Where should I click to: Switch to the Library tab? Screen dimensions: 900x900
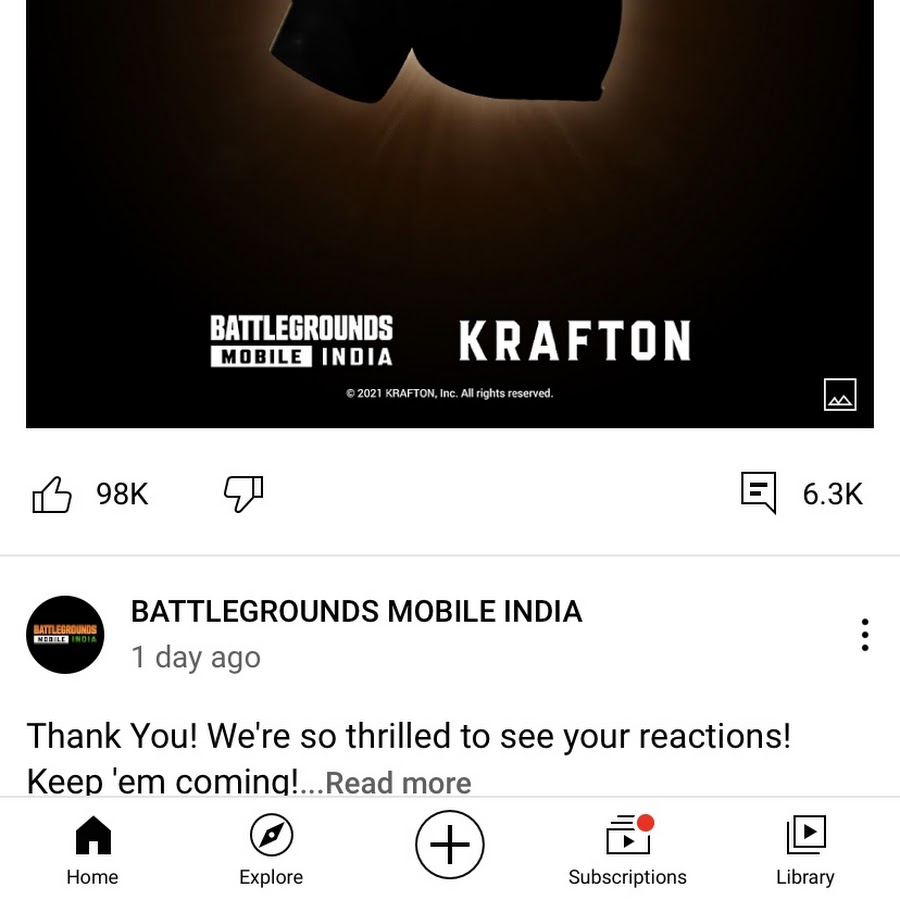805,849
